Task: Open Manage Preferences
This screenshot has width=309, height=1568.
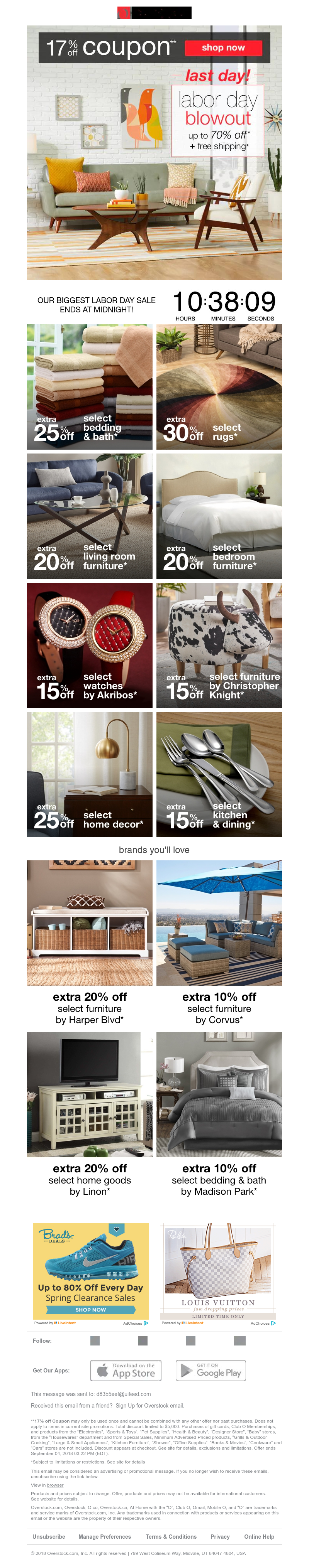Action: [x=104, y=1537]
